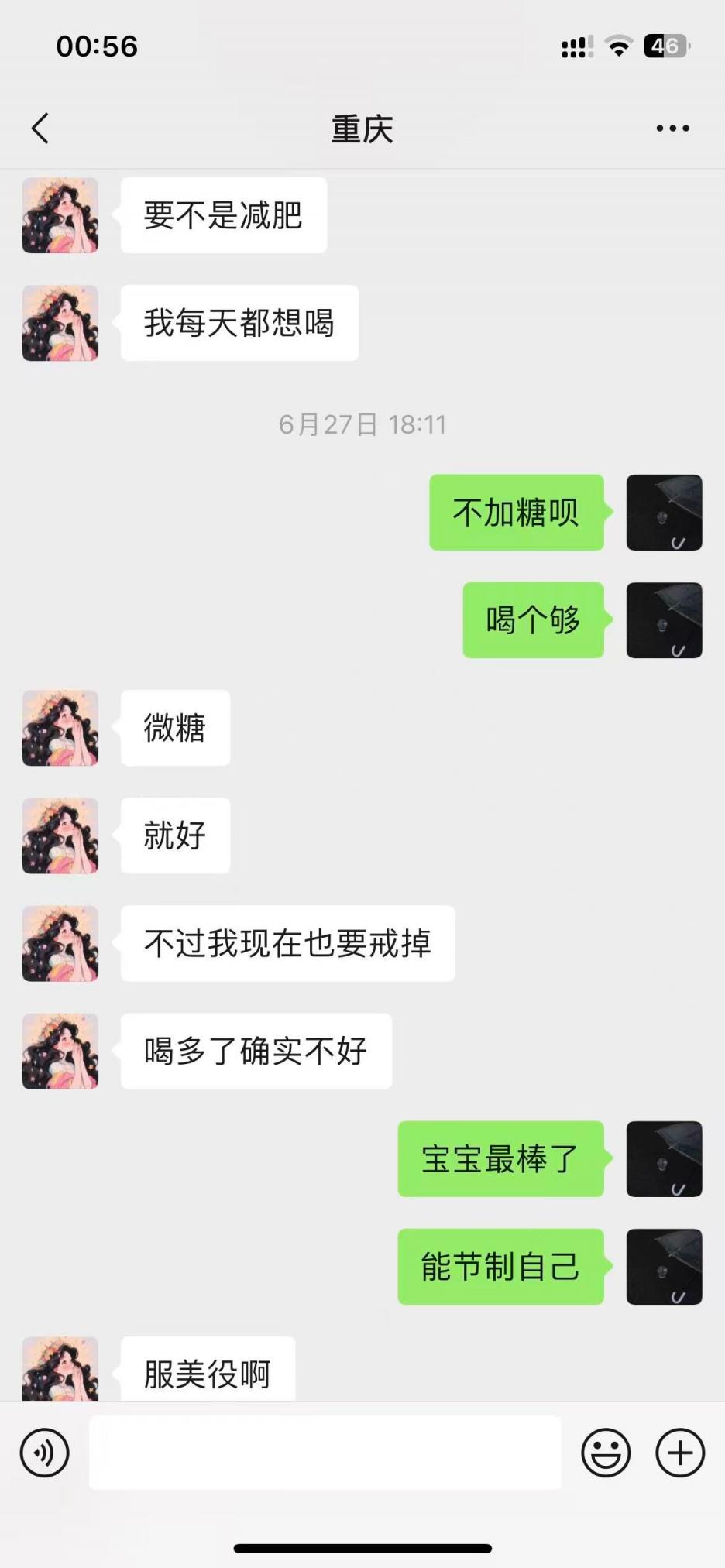Tap the contact avatar beside 要不是减肥
The width and height of the screenshot is (725, 1568).
click(x=60, y=215)
